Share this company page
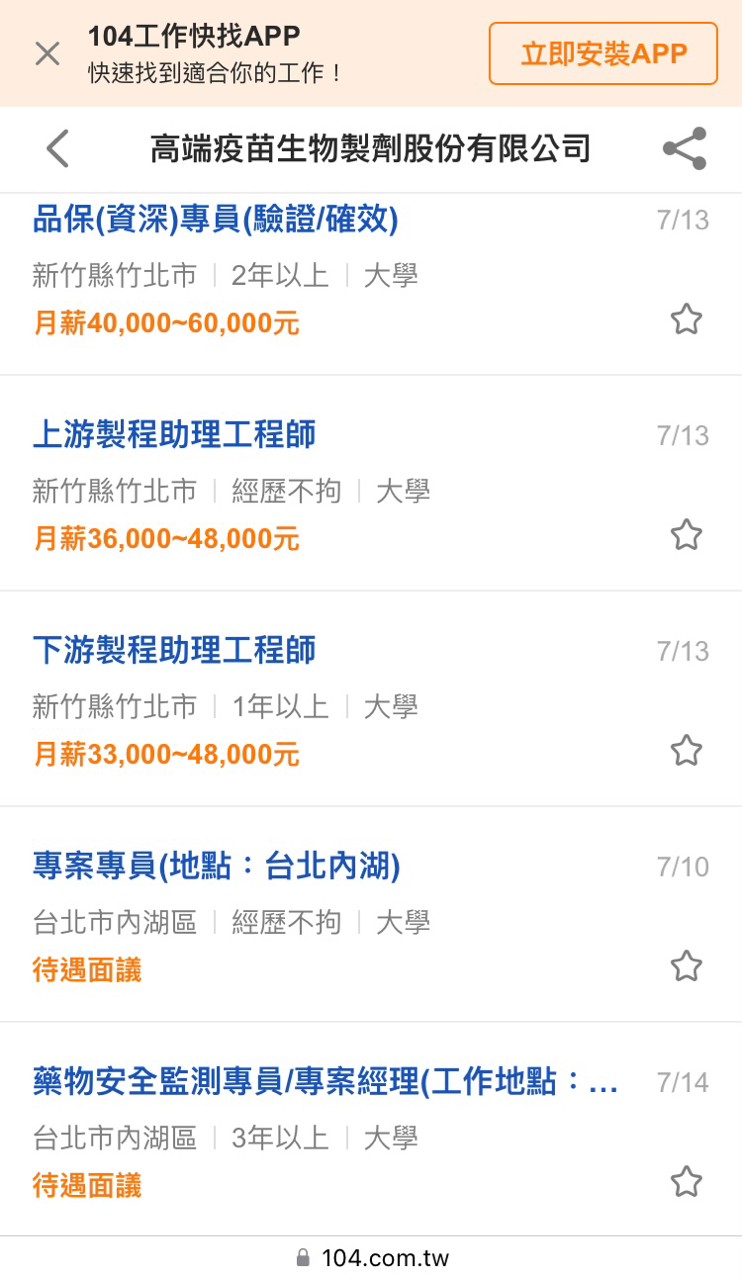This screenshot has height=1280, width=742. coord(685,149)
